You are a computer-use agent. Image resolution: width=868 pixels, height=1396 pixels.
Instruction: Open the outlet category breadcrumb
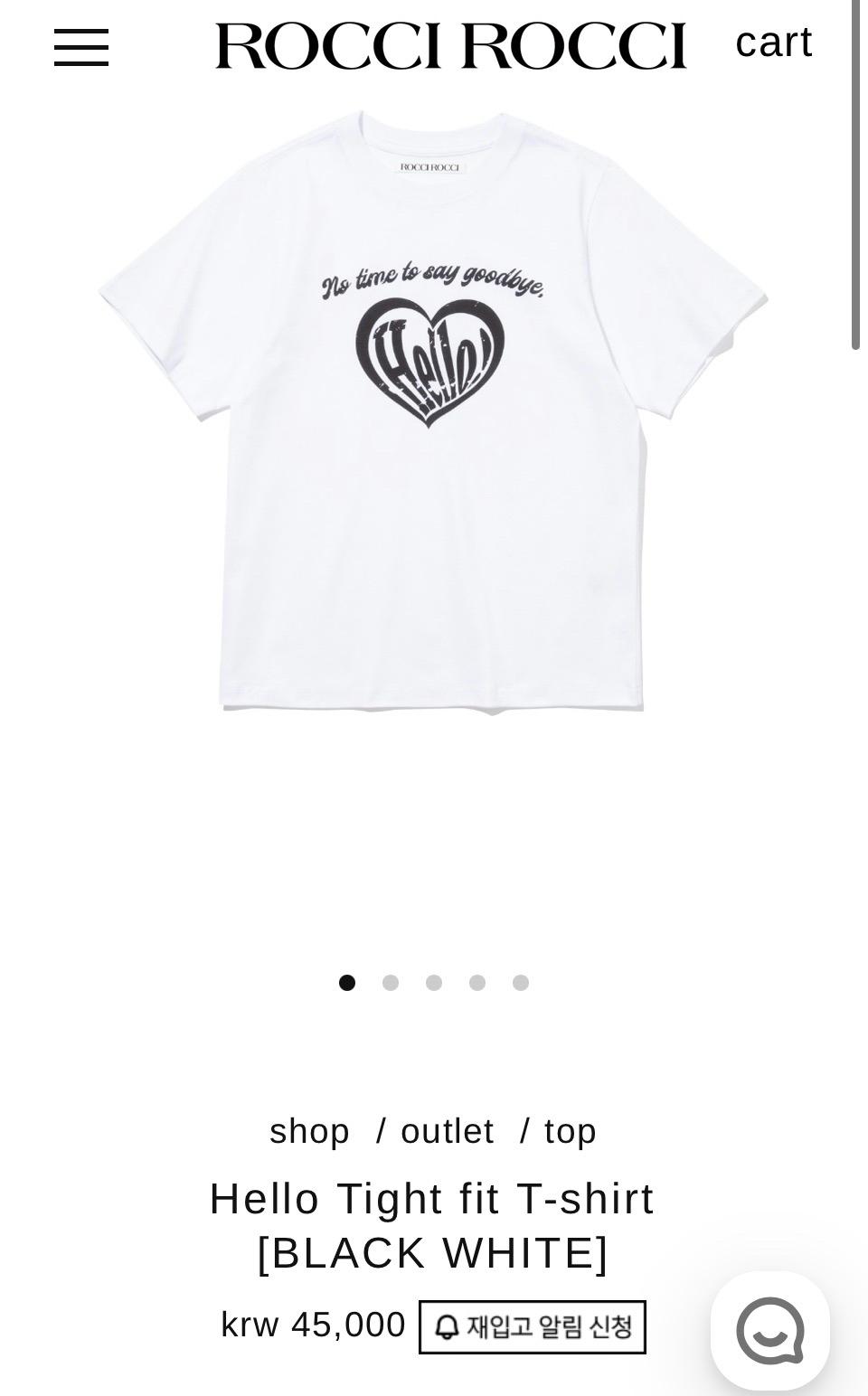(x=448, y=1131)
